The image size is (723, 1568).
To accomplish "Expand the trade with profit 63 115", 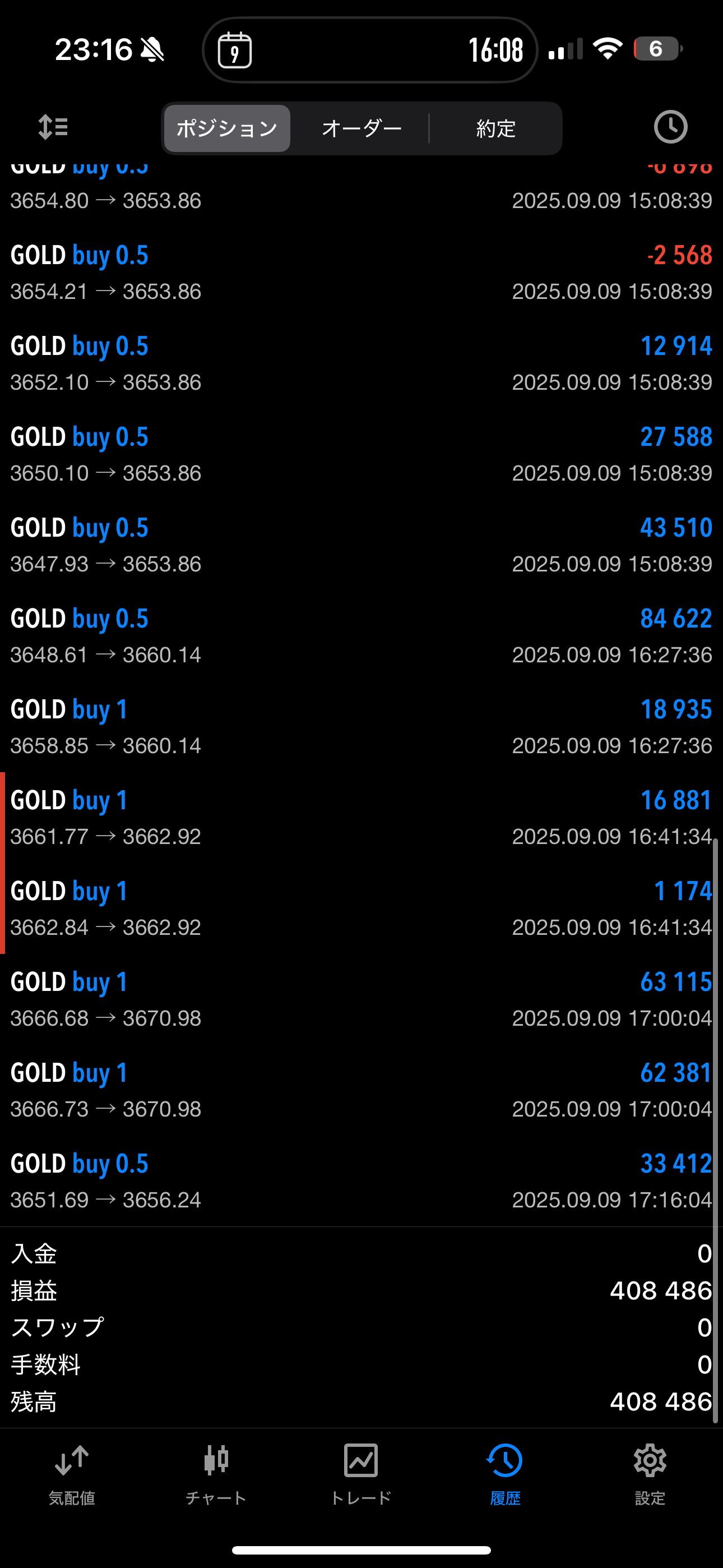I will pos(361,999).
